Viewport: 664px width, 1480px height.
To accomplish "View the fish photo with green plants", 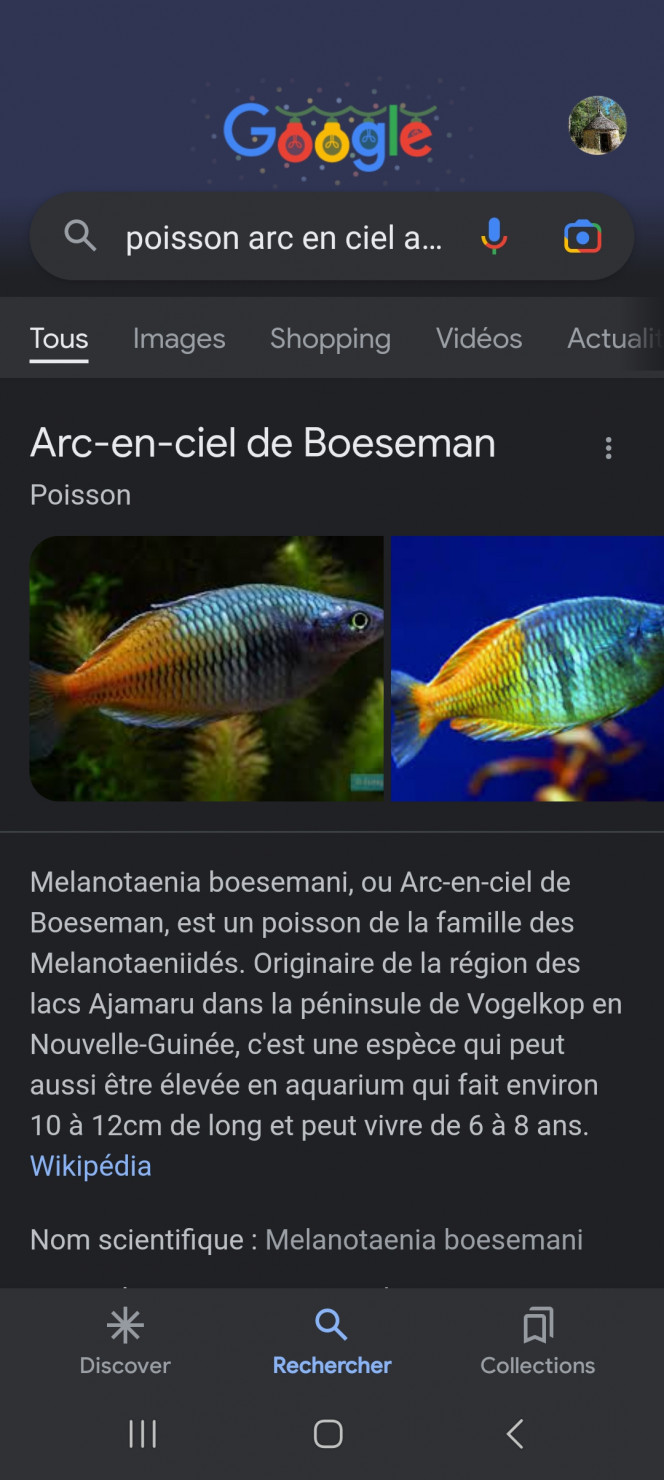I will (x=206, y=668).
